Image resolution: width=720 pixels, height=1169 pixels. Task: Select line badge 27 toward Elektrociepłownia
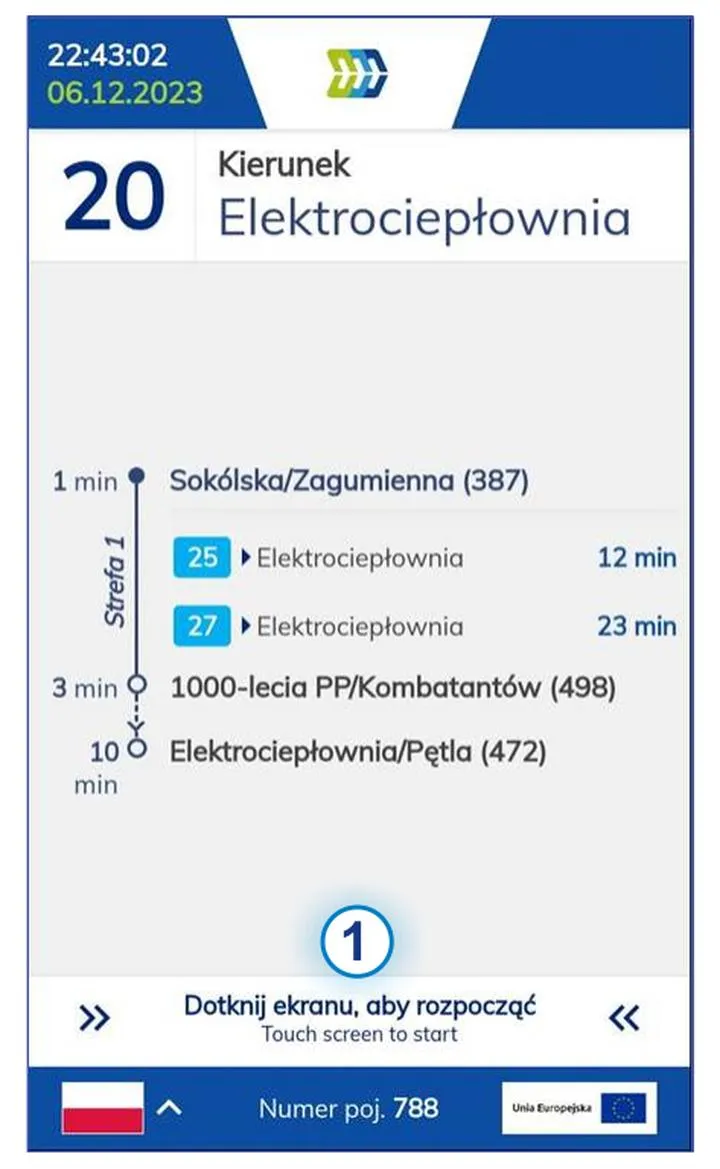(x=204, y=627)
